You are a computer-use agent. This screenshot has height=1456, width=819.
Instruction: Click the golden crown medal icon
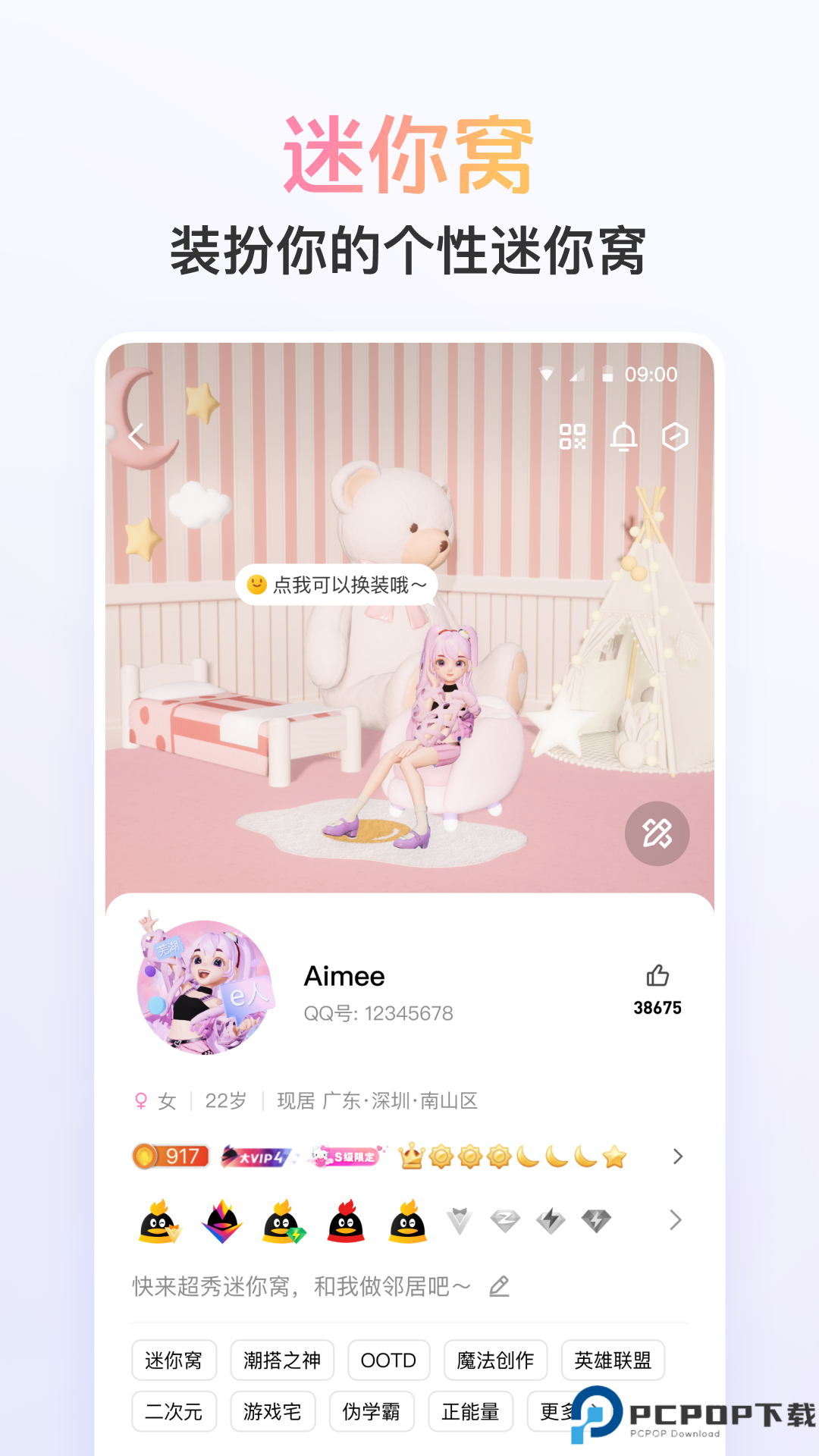coord(411,1155)
